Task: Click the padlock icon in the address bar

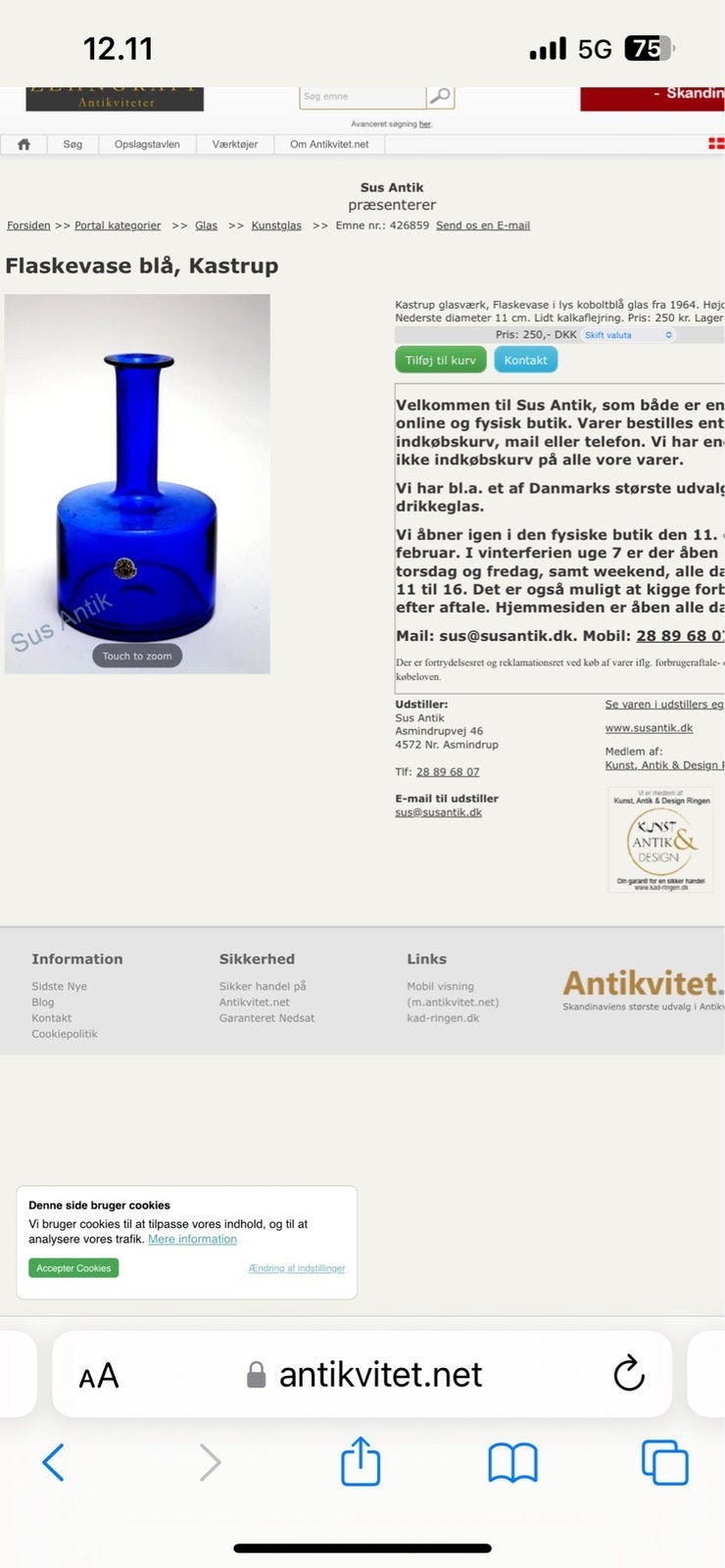Action: point(257,1373)
